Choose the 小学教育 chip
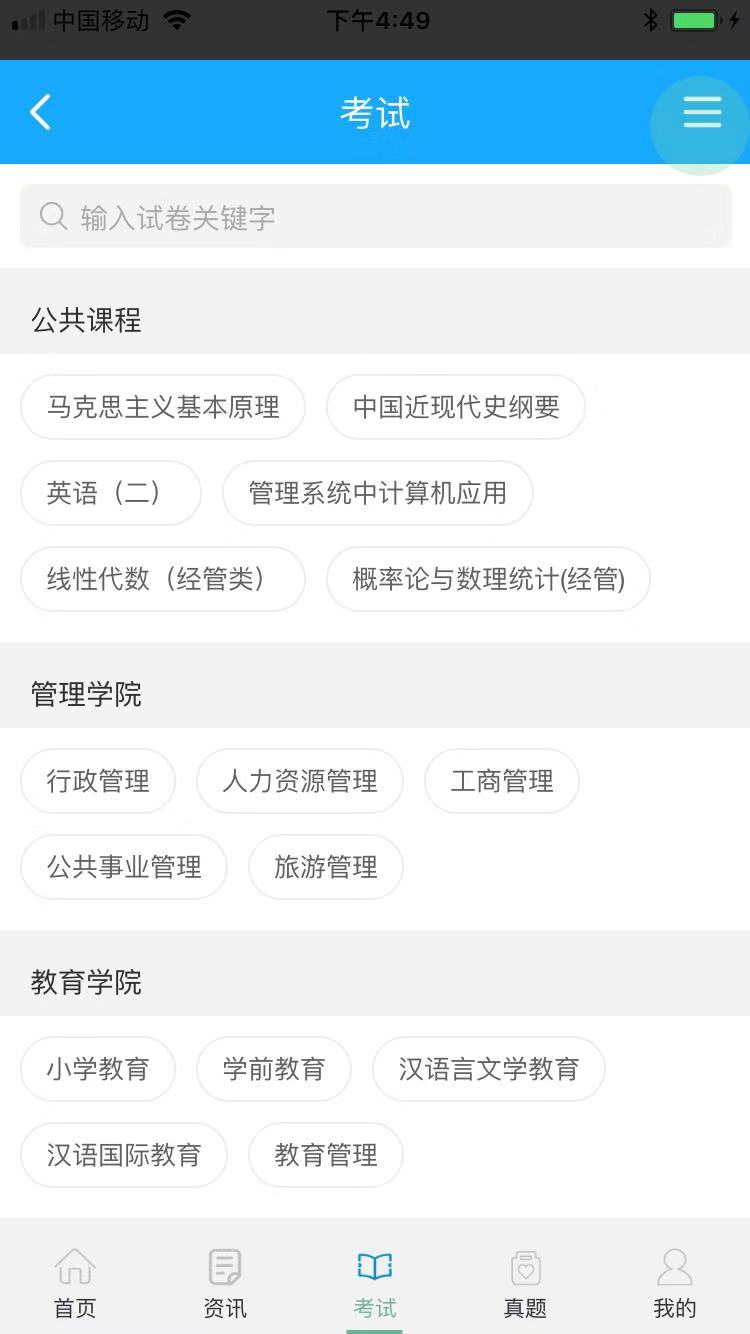The image size is (750, 1334). click(x=98, y=1069)
